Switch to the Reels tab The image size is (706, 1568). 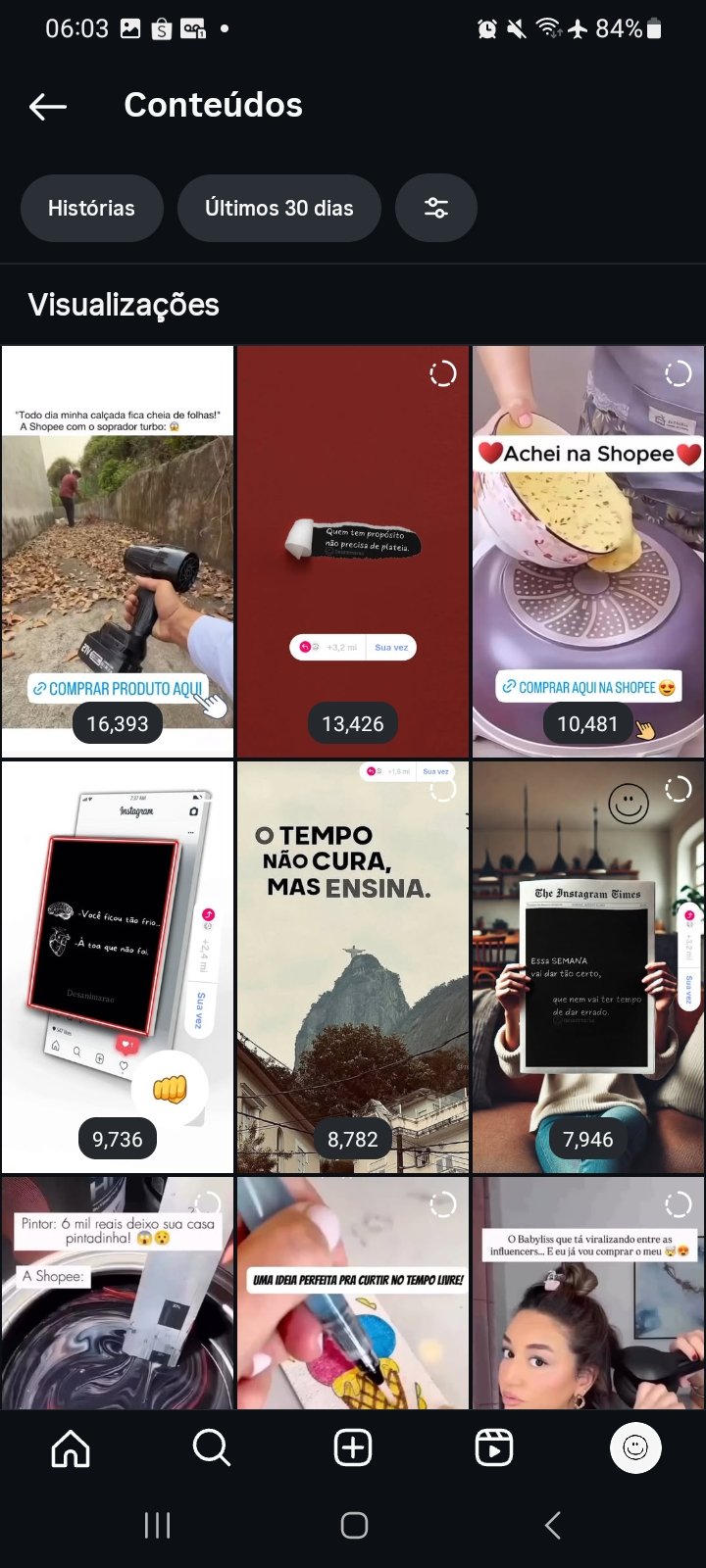coord(494,1447)
